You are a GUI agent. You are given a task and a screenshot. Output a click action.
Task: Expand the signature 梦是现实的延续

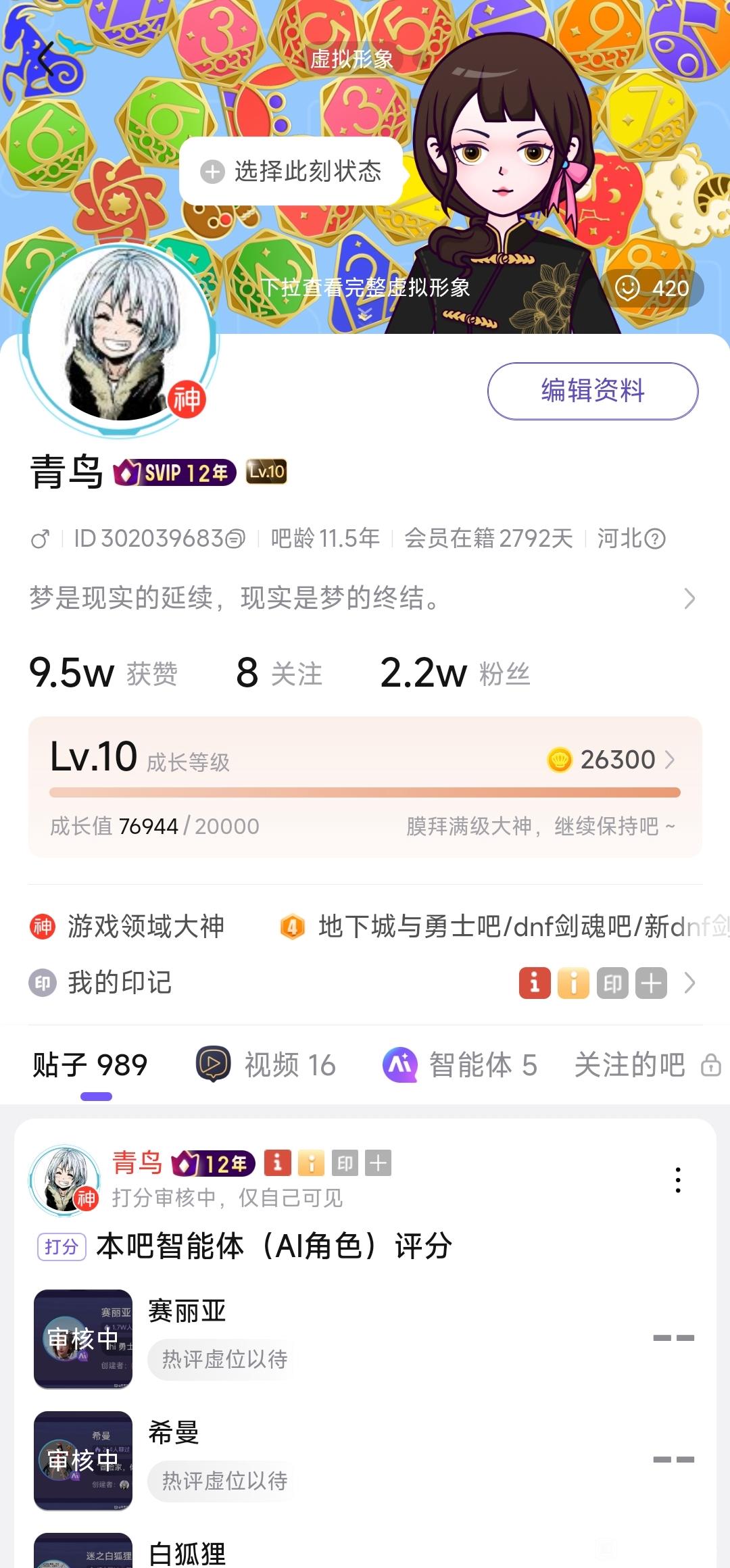[x=689, y=598]
